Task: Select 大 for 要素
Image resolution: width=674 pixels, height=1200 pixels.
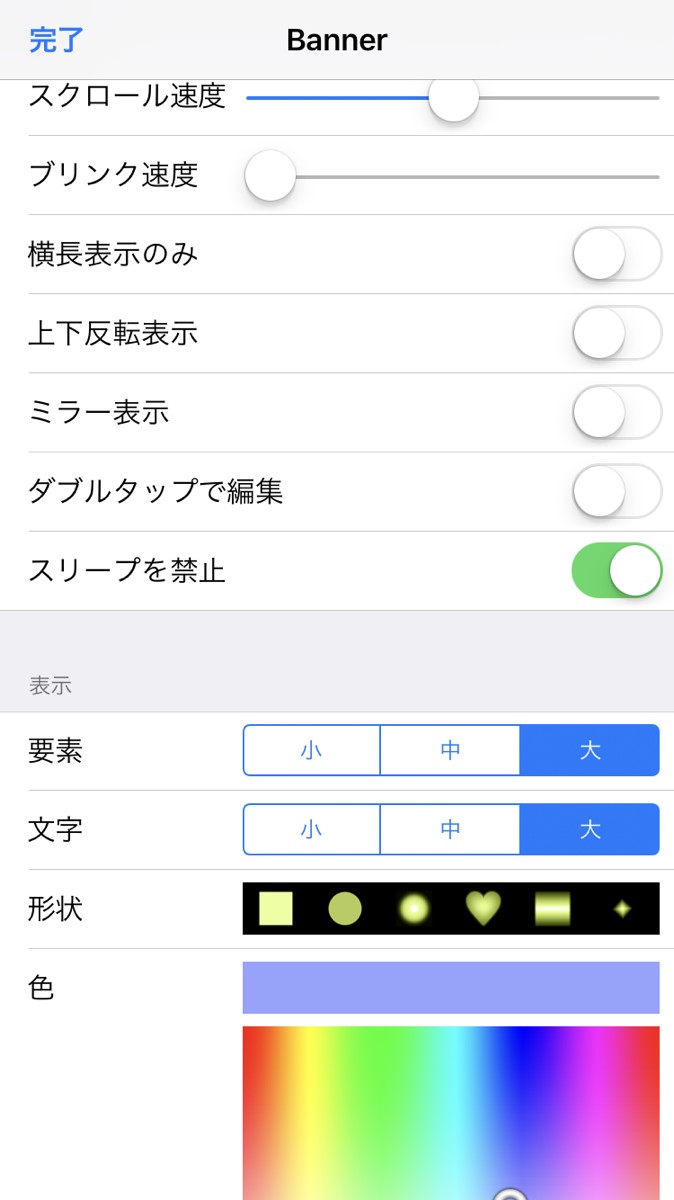Action: (589, 750)
